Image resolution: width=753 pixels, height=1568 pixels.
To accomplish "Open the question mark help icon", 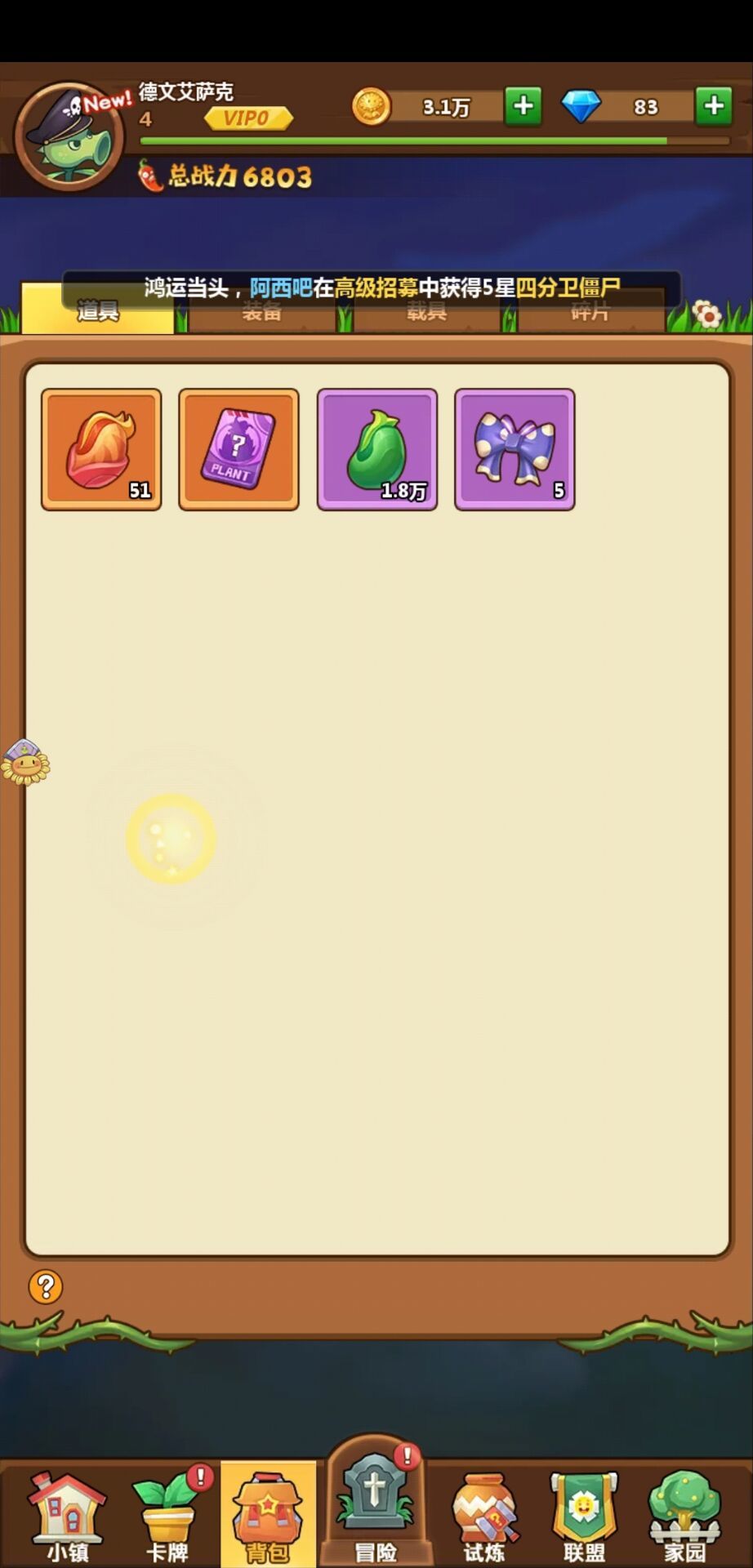I will pos(46,1287).
